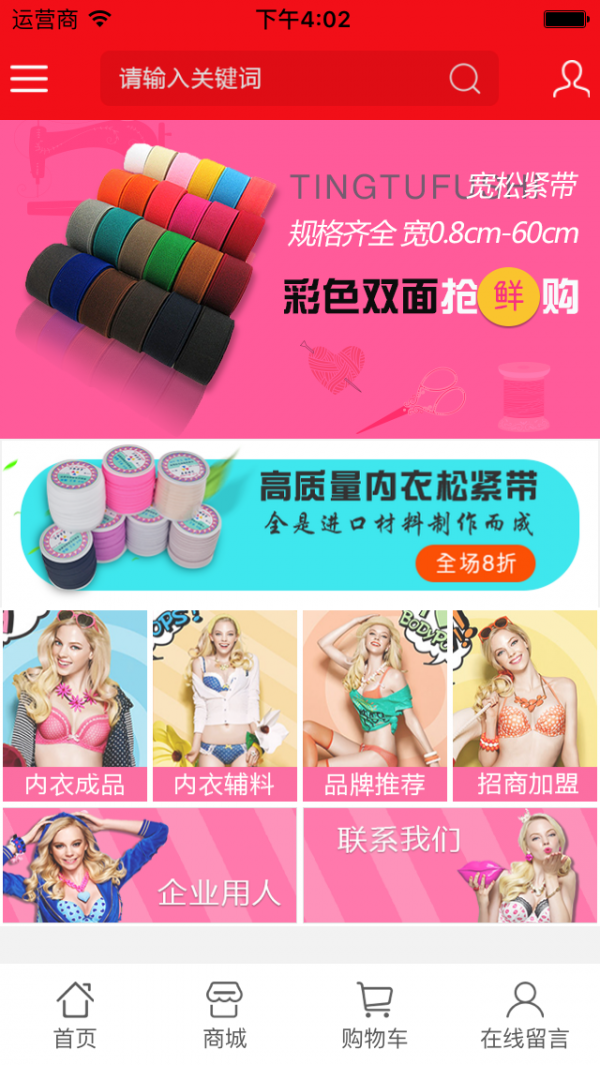
Task: Open the 高质量内衣松紧带 promo banner
Action: pyautogui.click(x=300, y=523)
